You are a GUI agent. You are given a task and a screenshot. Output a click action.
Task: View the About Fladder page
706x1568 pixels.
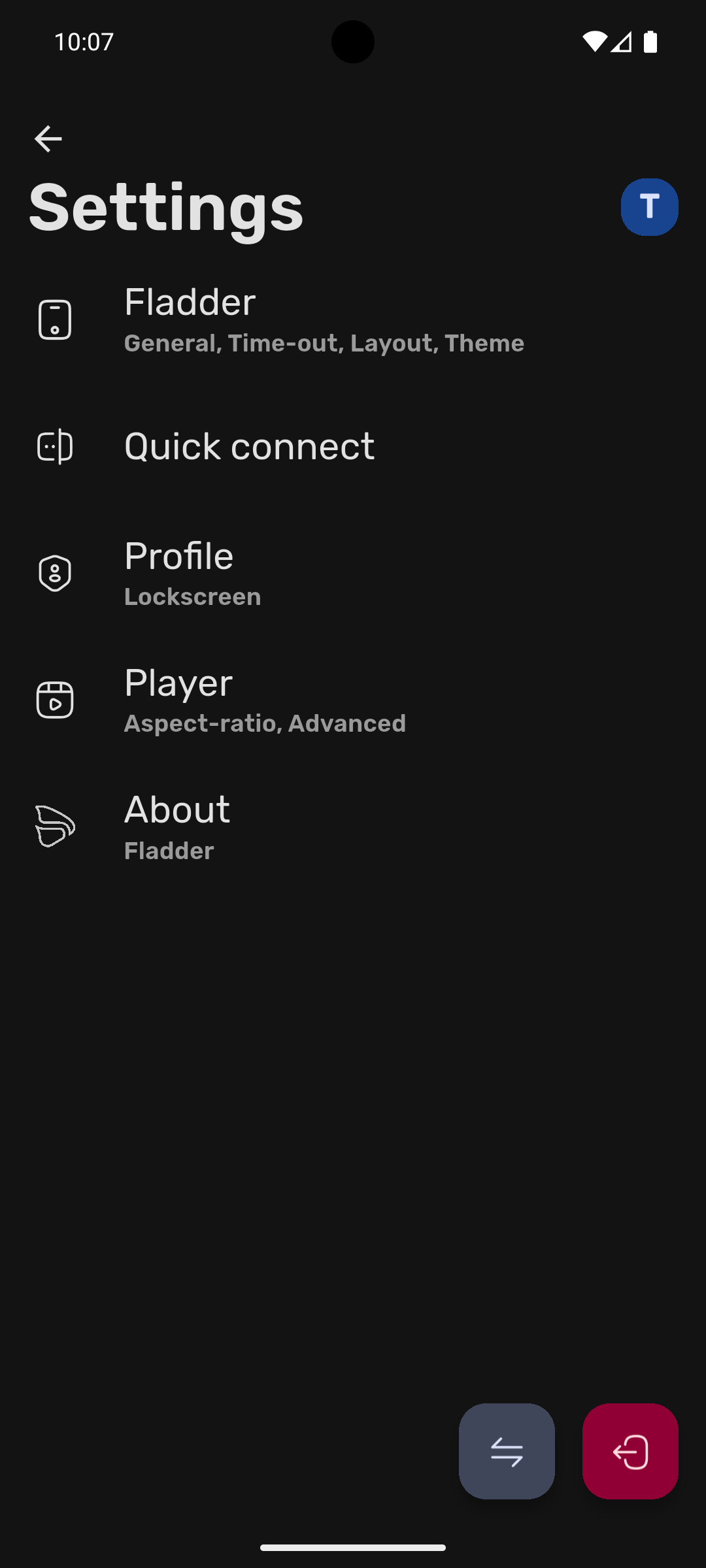[x=177, y=827]
